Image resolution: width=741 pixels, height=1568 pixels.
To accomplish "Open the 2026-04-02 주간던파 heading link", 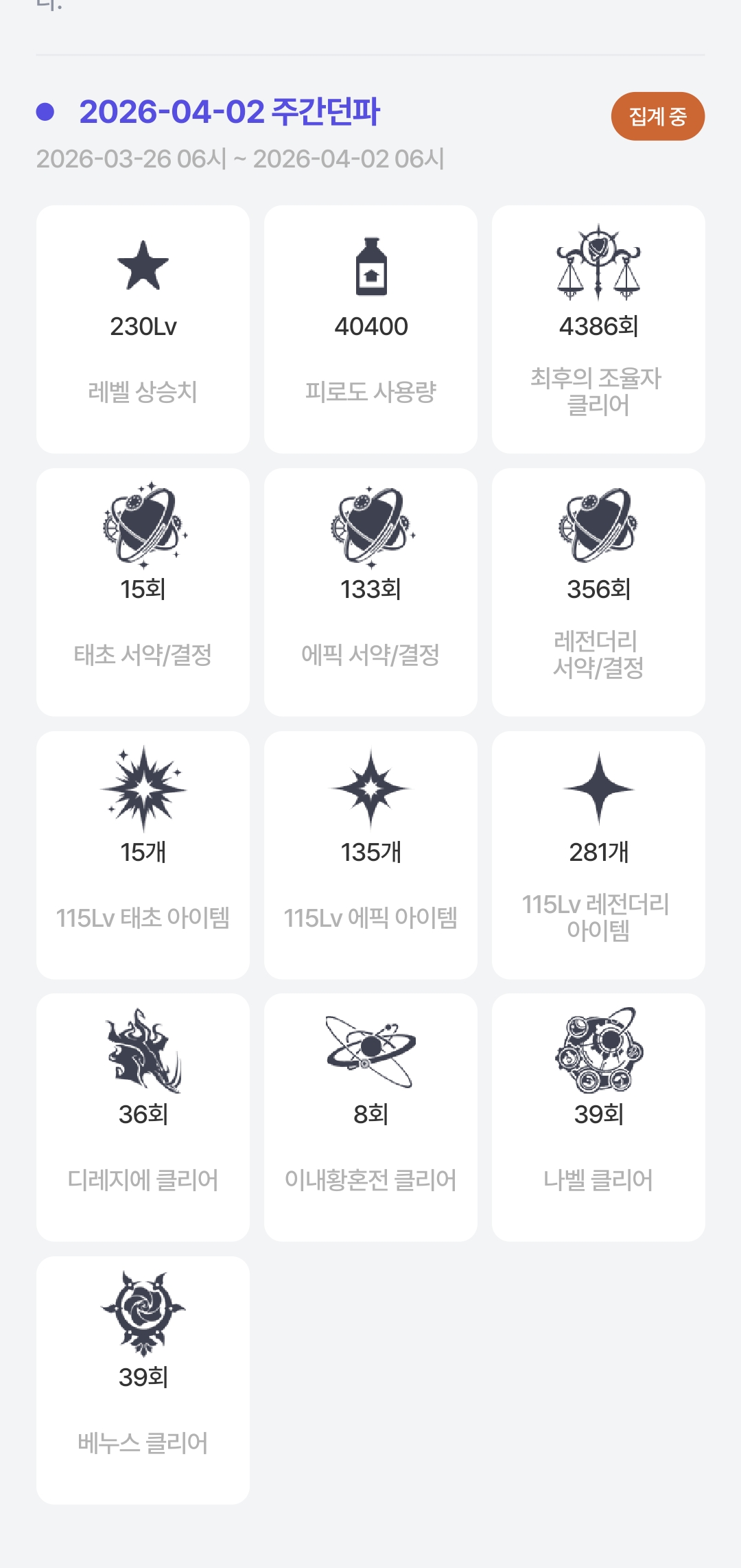I will [229, 112].
